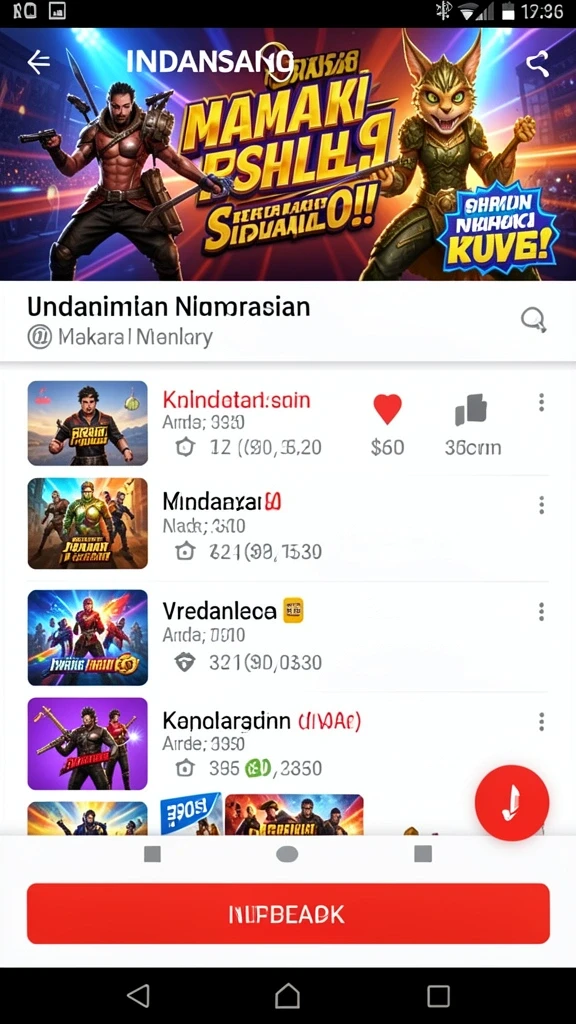576x1024 pixels.
Task: Open search next to Undanimian Niomrasian
Action: (533, 321)
